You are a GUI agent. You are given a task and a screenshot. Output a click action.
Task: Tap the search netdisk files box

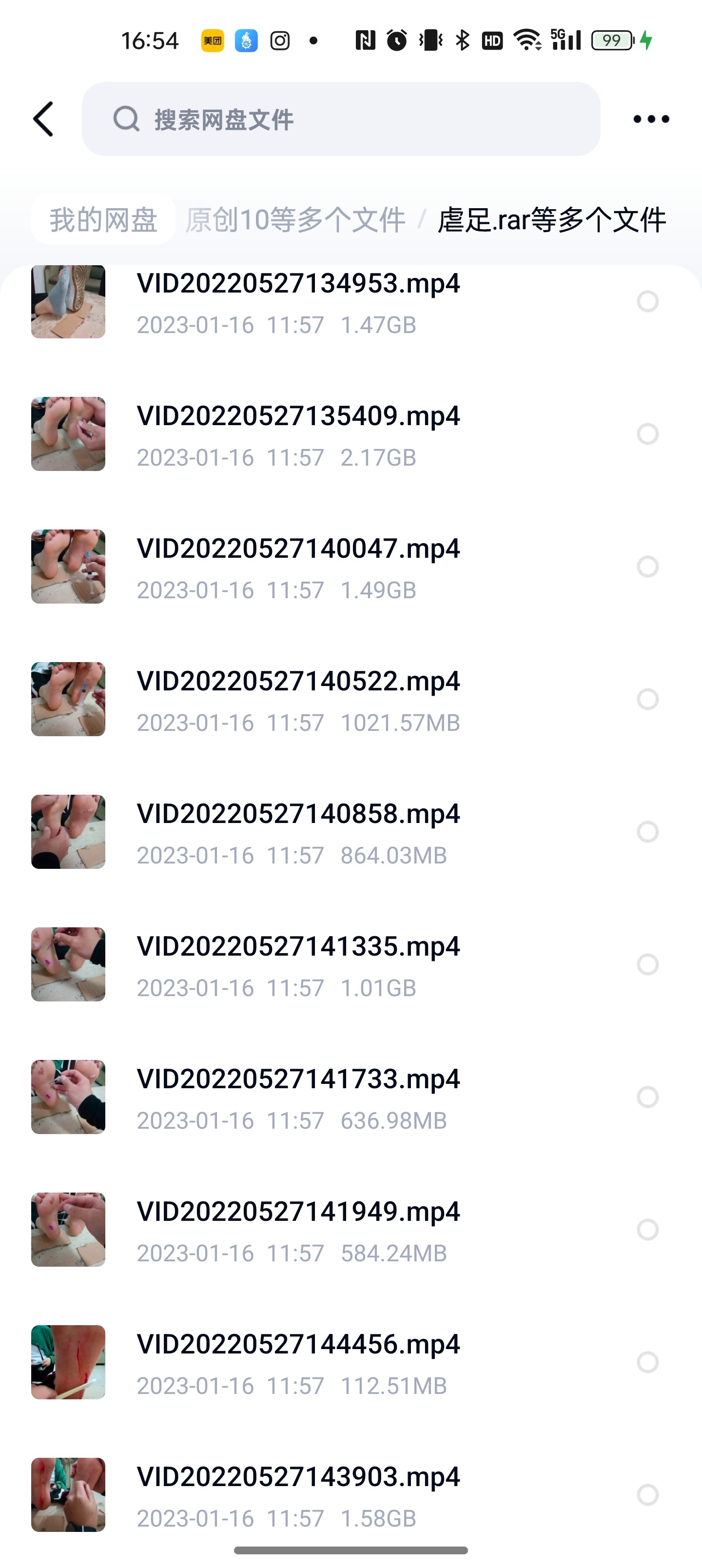point(341,119)
